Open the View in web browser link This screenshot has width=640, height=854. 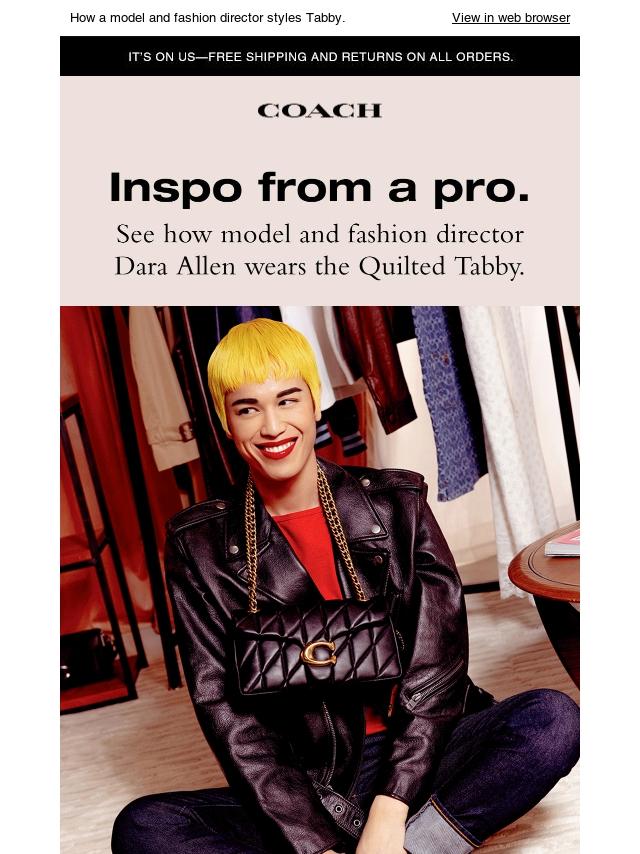pos(510,18)
